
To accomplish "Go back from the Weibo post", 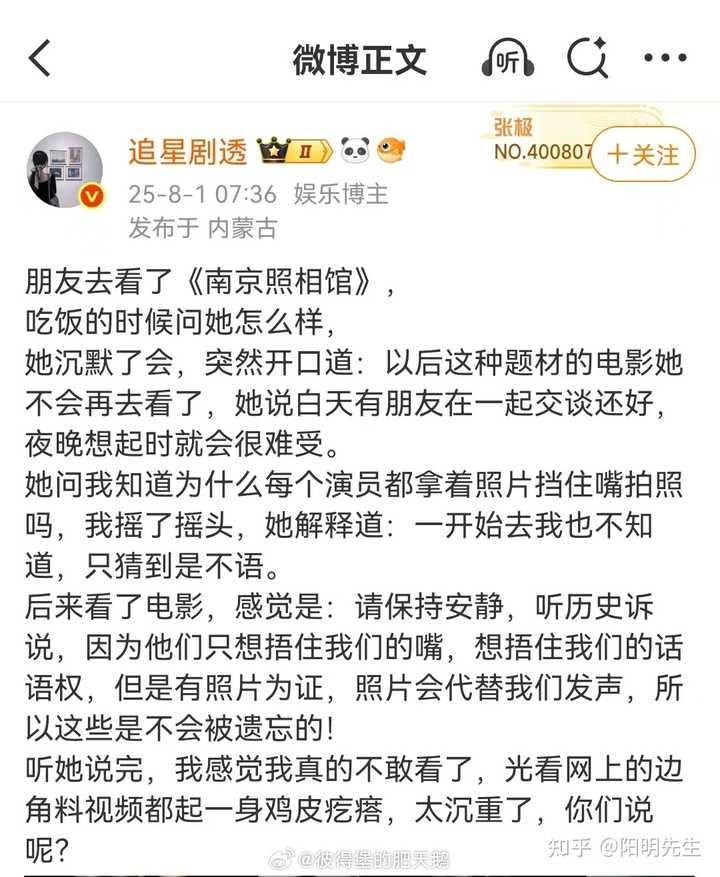I will coord(40,59).
